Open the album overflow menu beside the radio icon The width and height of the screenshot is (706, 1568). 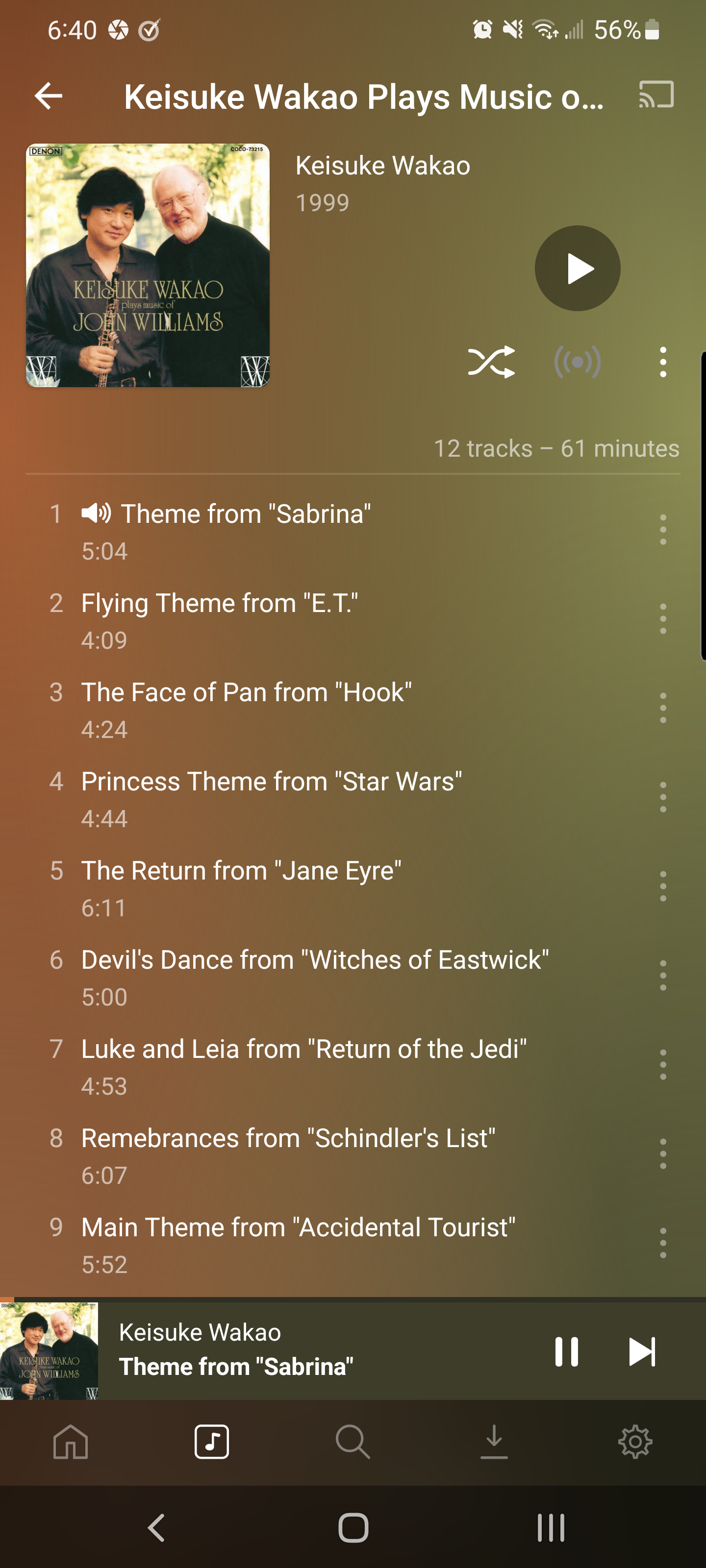click(663, 362)
